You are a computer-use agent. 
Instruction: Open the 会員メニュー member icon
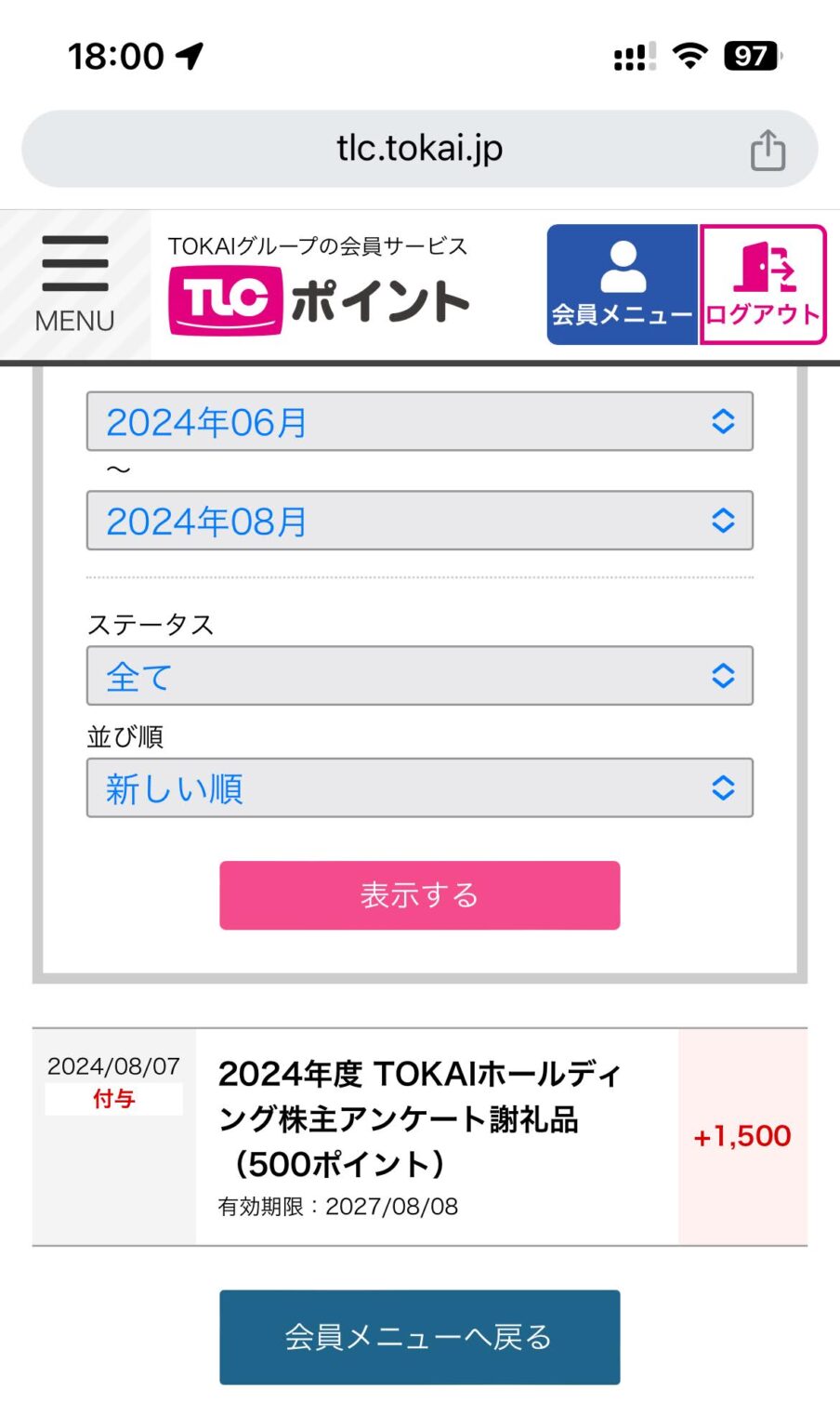[x=623, y=284]
